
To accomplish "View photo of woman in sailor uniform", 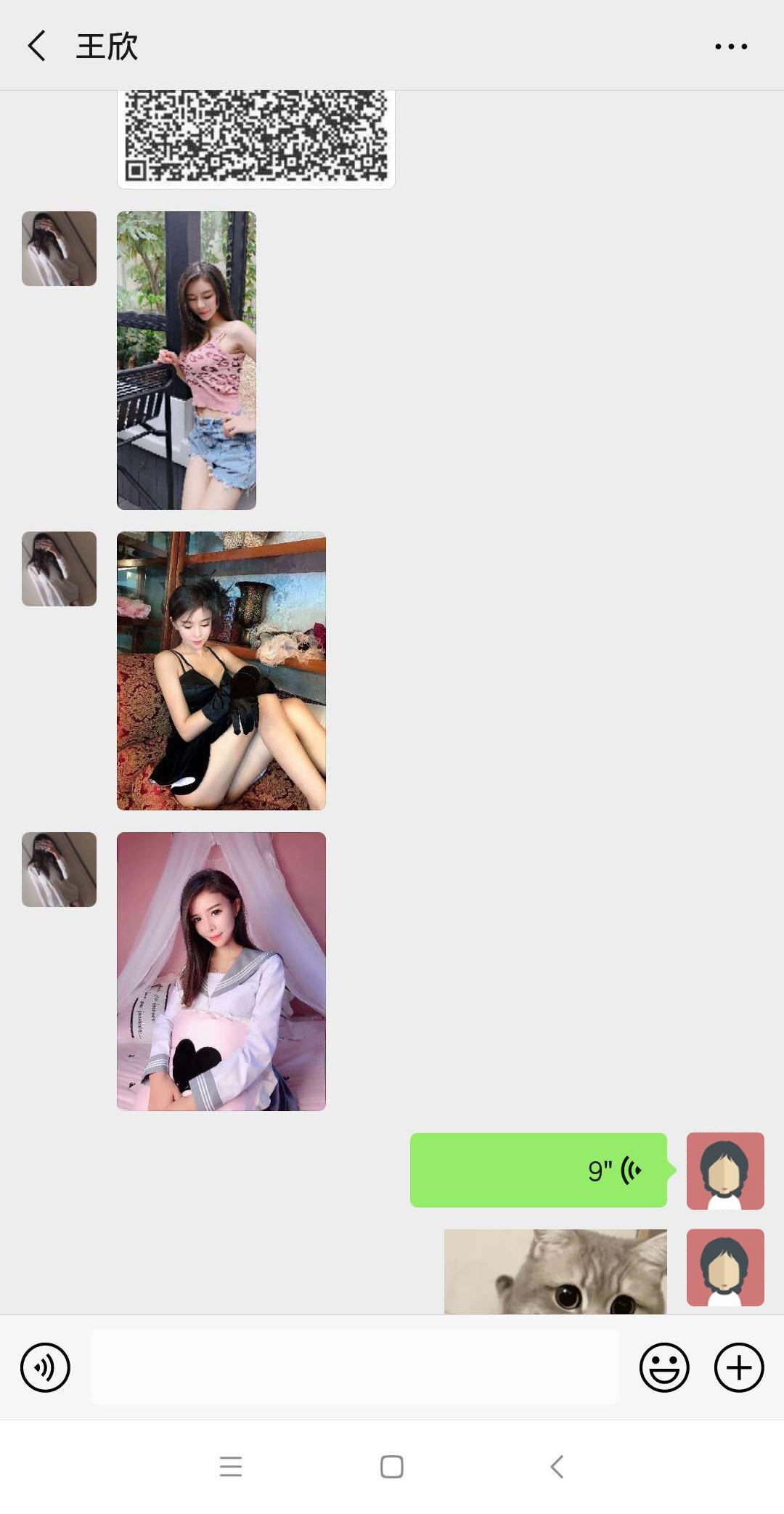I will (x=221, y=971).
